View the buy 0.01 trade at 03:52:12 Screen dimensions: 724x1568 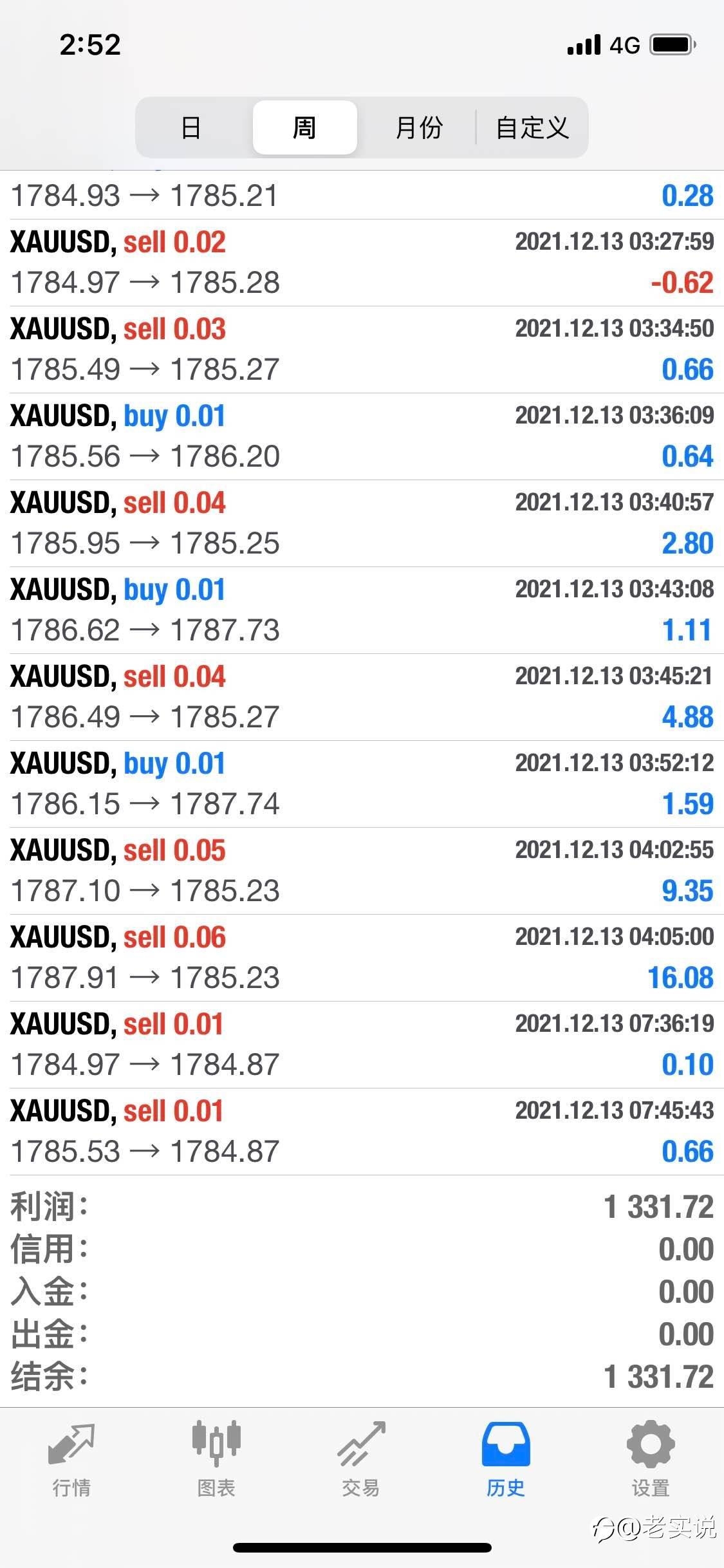[x=362, y=784]
